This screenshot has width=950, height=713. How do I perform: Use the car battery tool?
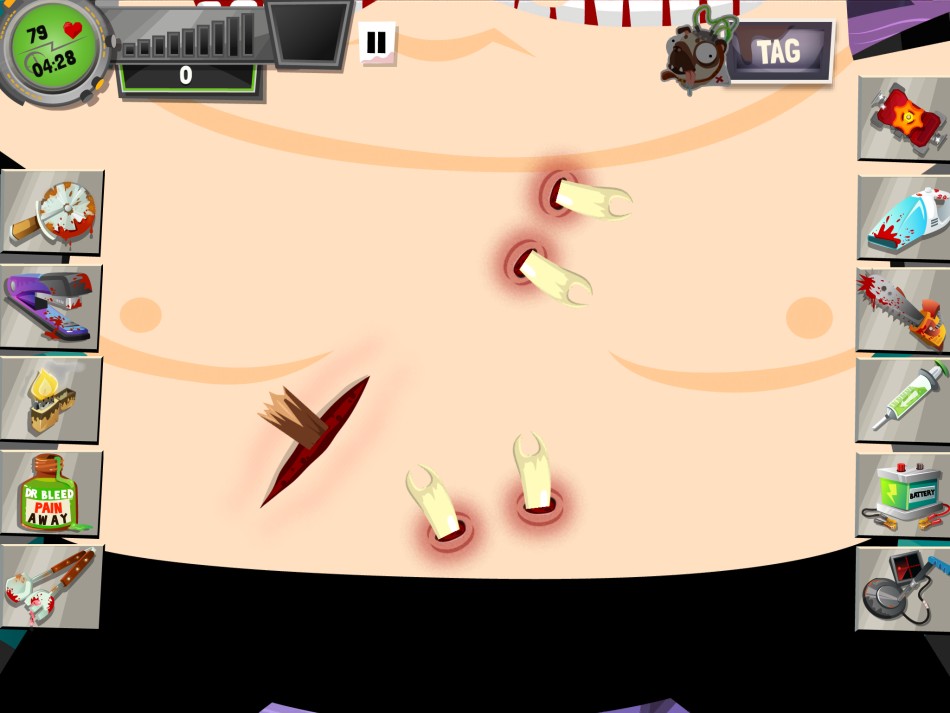click(x=903, y=494)
